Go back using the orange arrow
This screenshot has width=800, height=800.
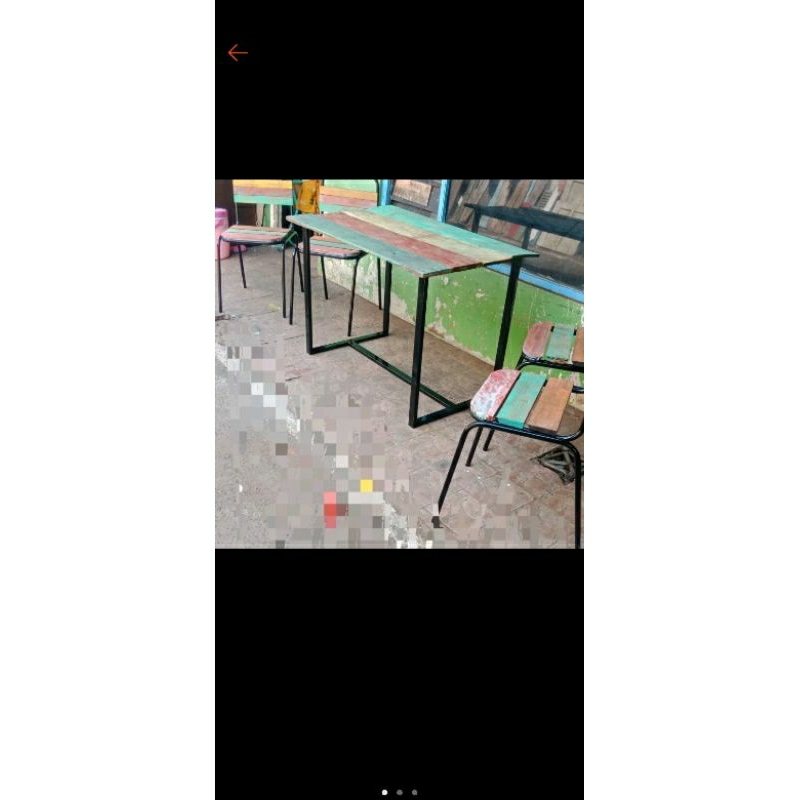pos(237,53)
